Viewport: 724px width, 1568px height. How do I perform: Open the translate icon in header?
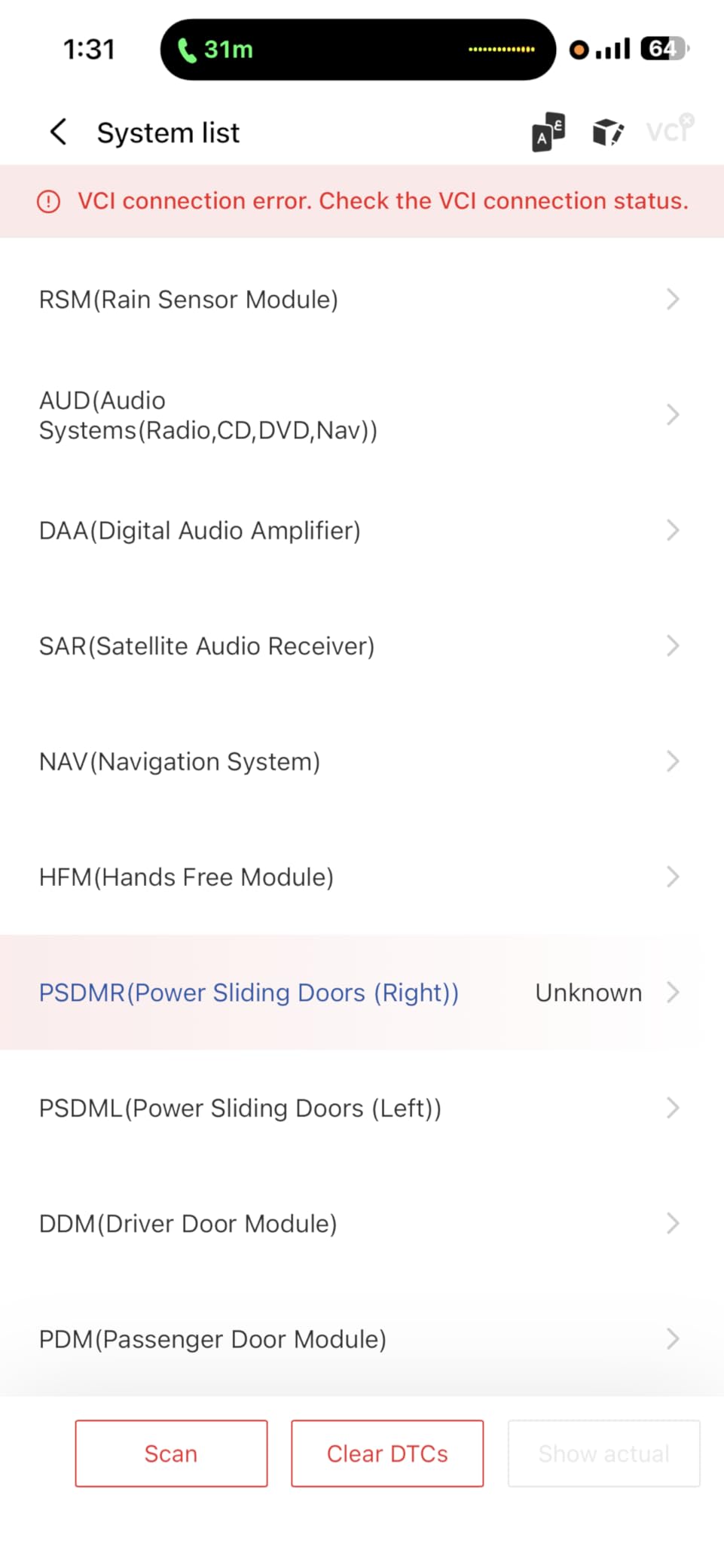coord(548,133)
